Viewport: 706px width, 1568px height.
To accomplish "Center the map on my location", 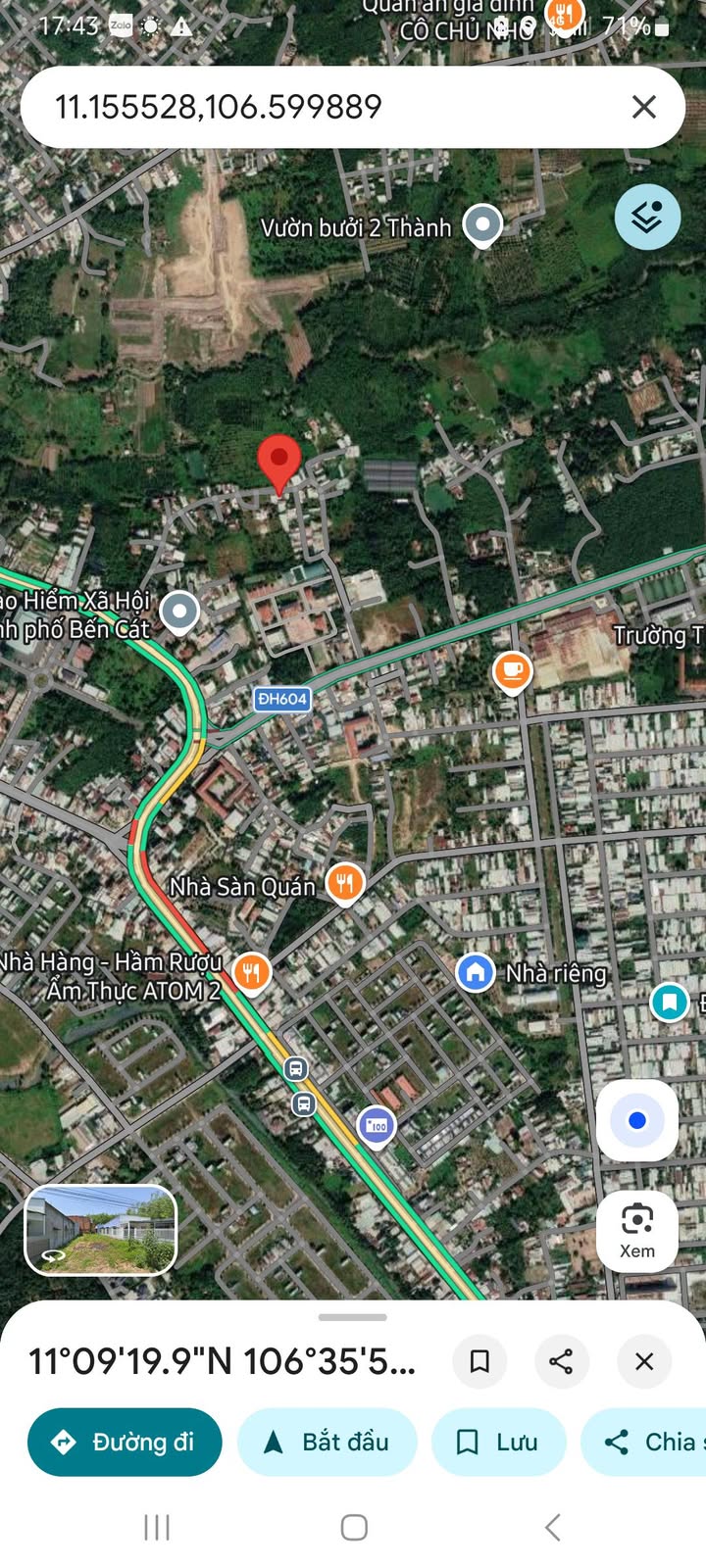I will [x=637, y=1120].
